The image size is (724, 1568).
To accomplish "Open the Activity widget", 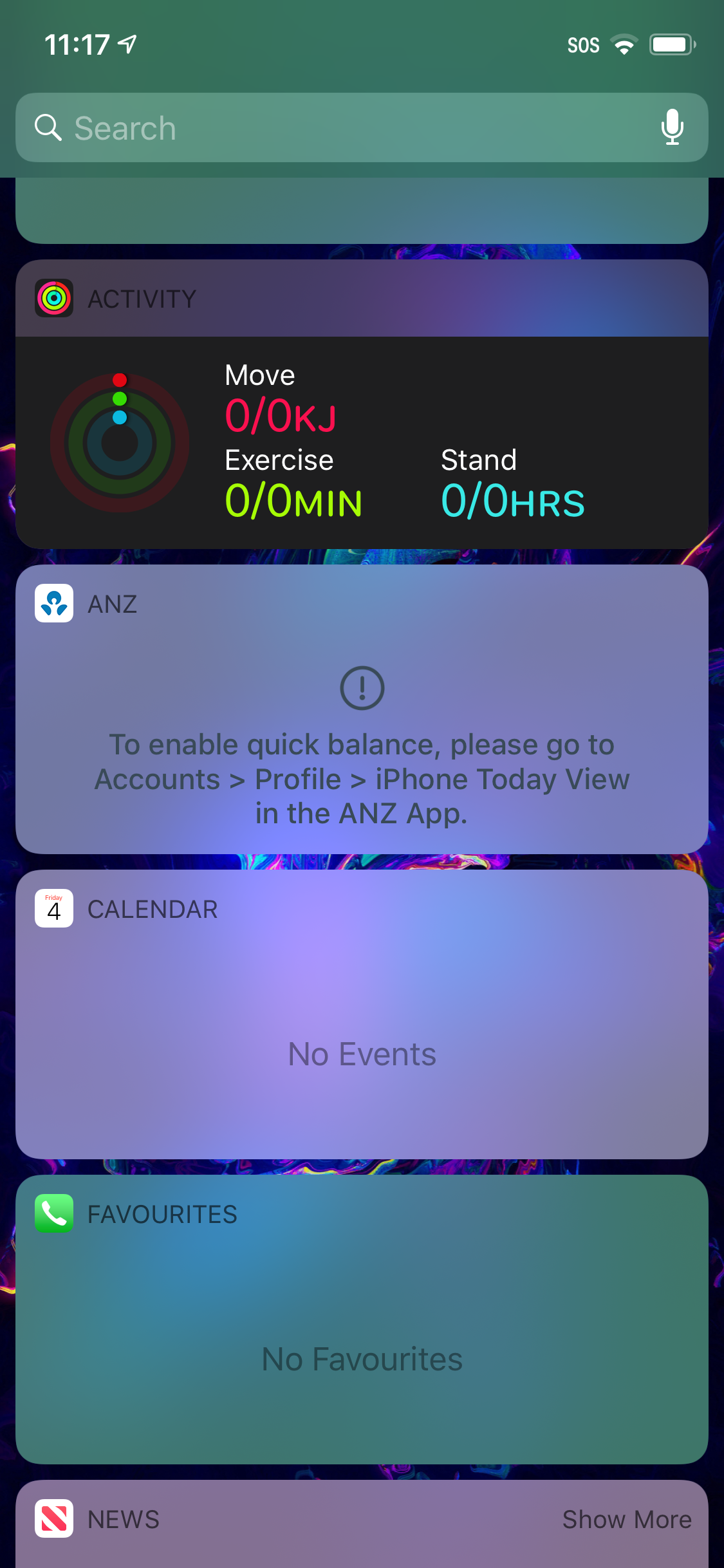I will (x=362, y=404).
